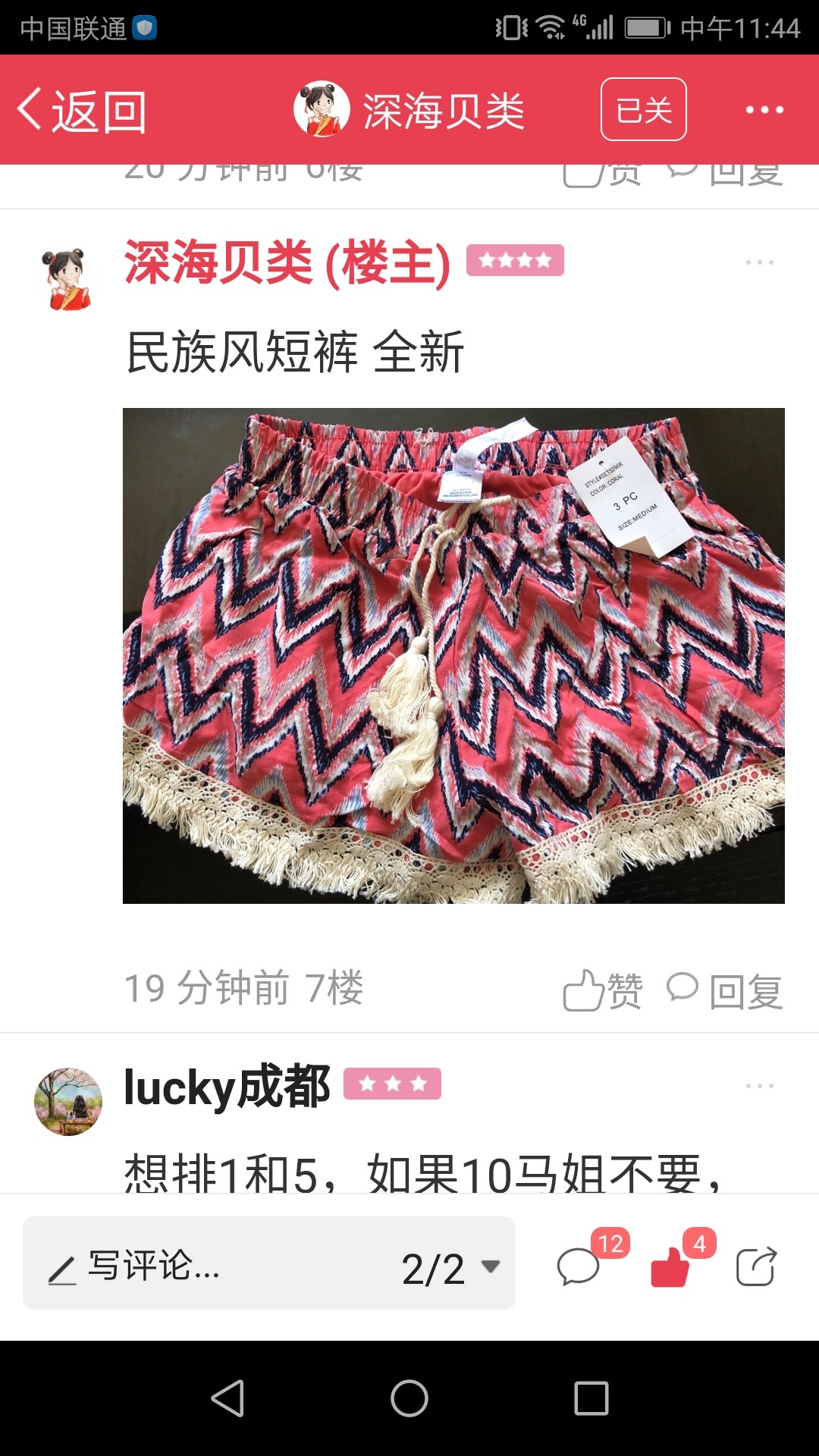Tap the system home button

409,1398
